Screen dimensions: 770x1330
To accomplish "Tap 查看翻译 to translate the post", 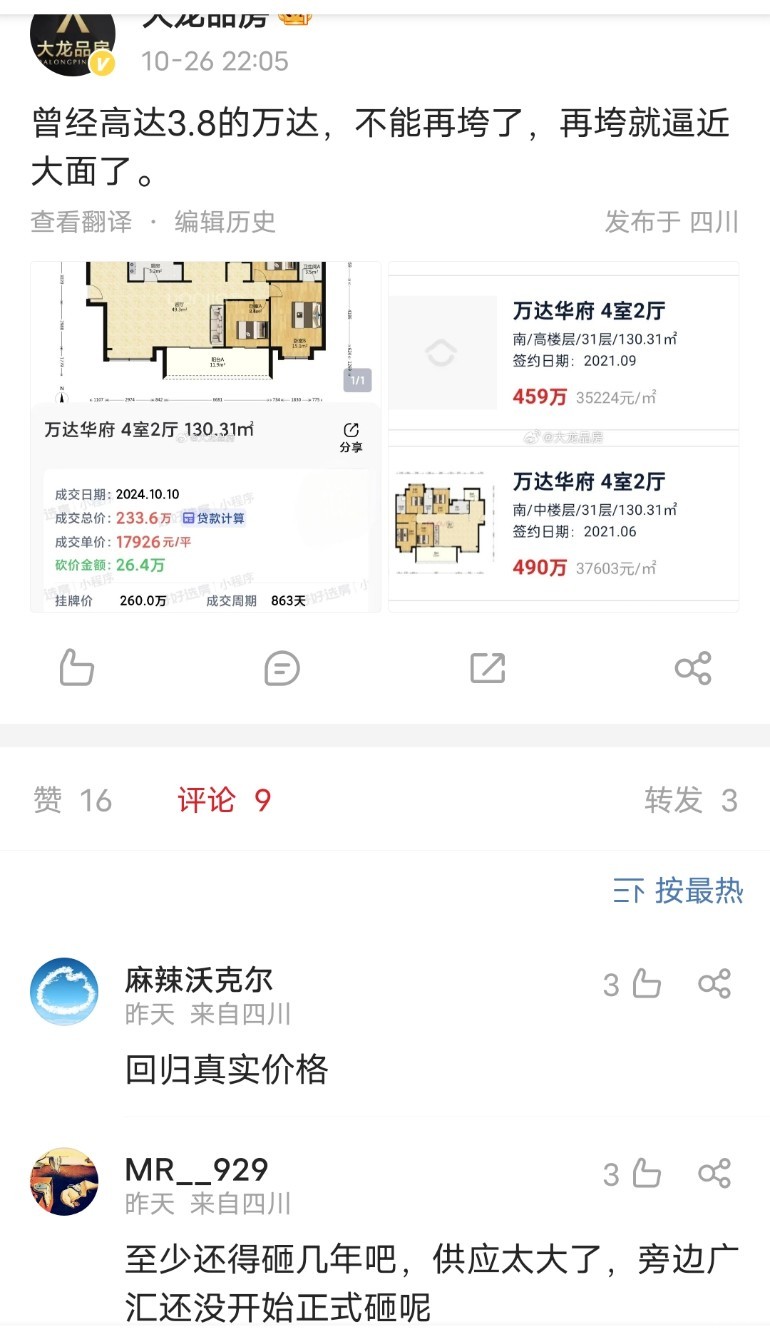I will [x=81, y=221].
